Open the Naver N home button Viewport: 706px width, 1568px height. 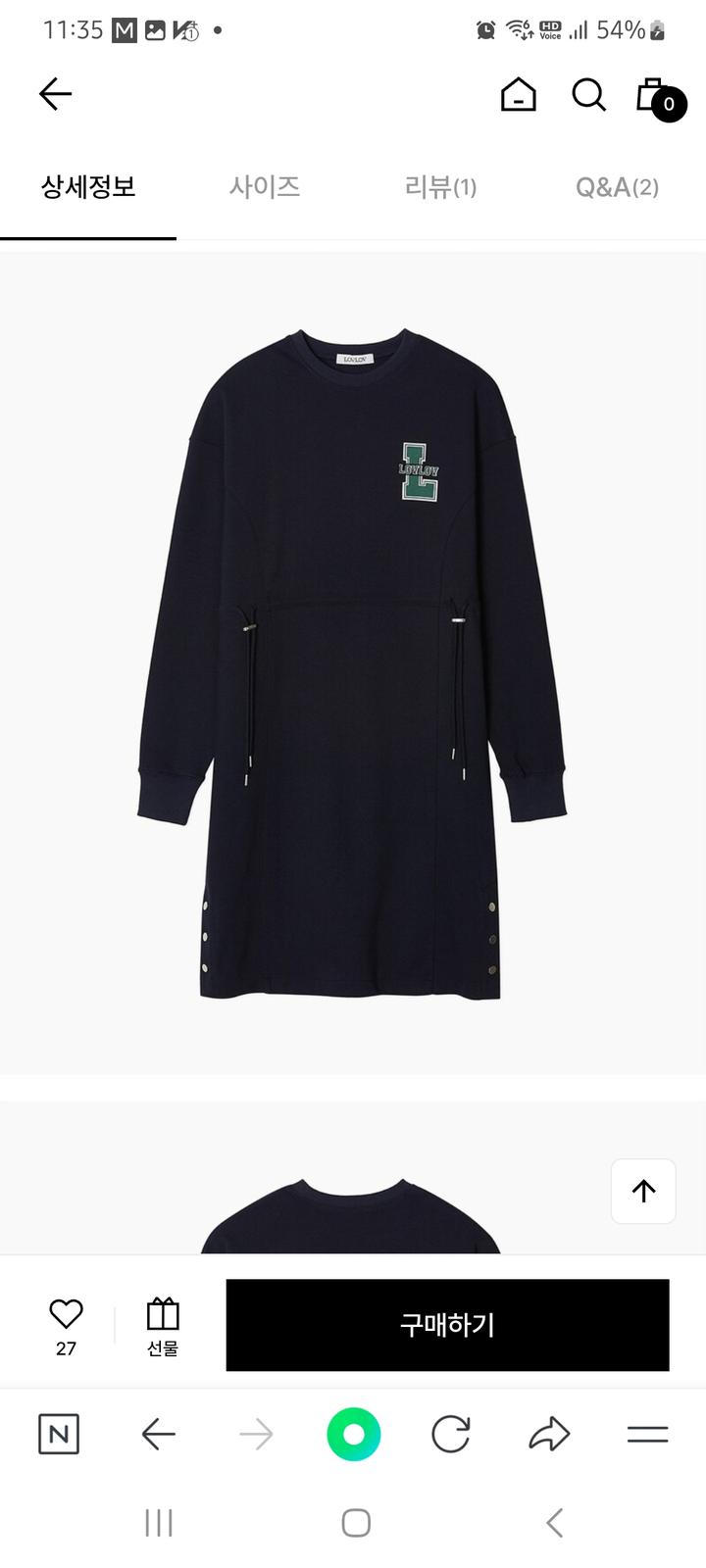pyautogui.click(x=58, y=1435)
